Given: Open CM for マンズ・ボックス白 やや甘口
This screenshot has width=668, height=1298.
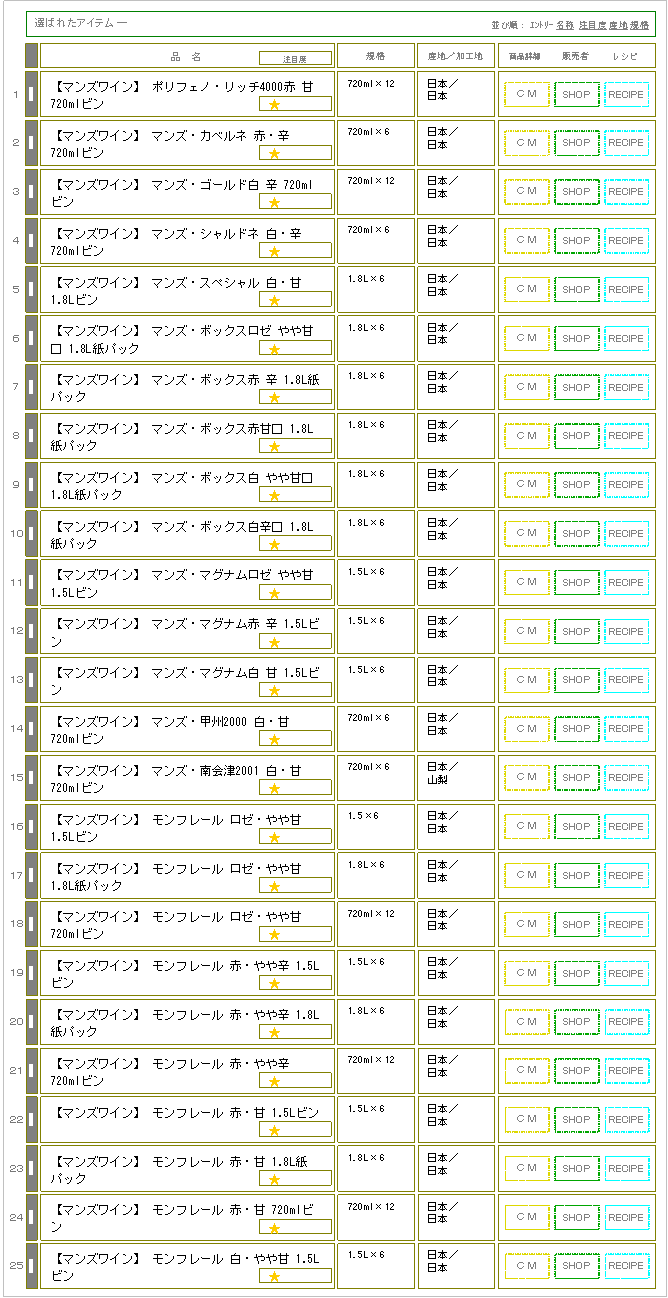Looking at the screenshot, I should [526, 485].
